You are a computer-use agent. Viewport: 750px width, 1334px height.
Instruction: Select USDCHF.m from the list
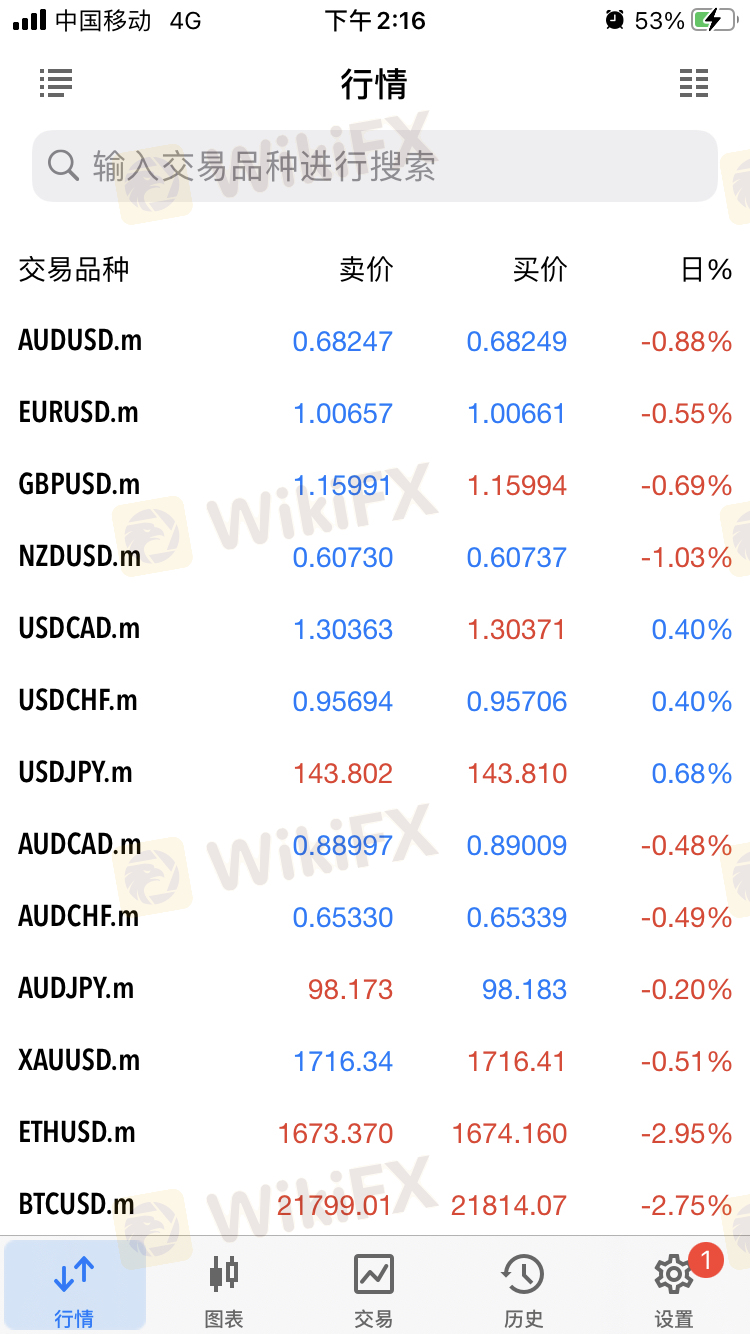coord(375,701)
